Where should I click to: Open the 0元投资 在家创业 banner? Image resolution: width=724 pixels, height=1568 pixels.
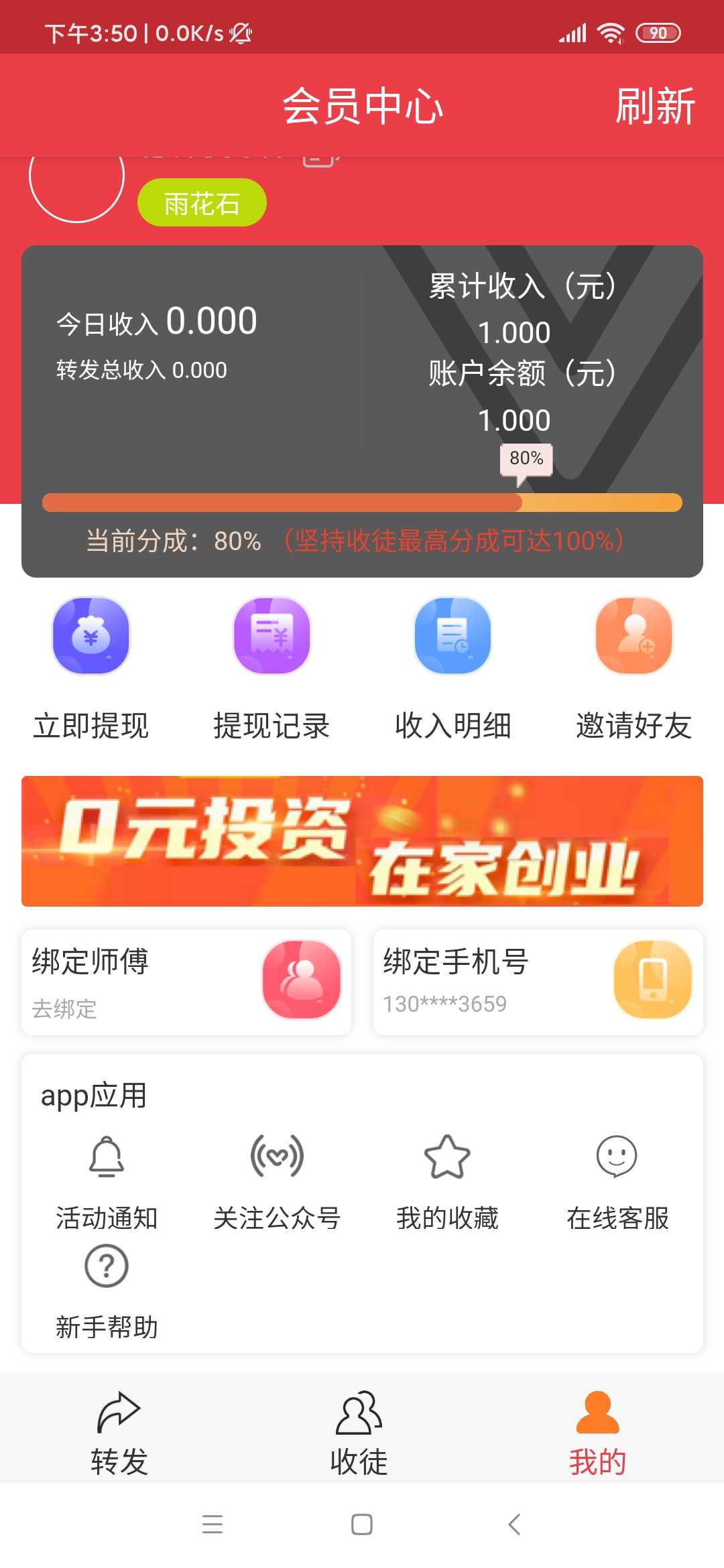coord(362,841)
